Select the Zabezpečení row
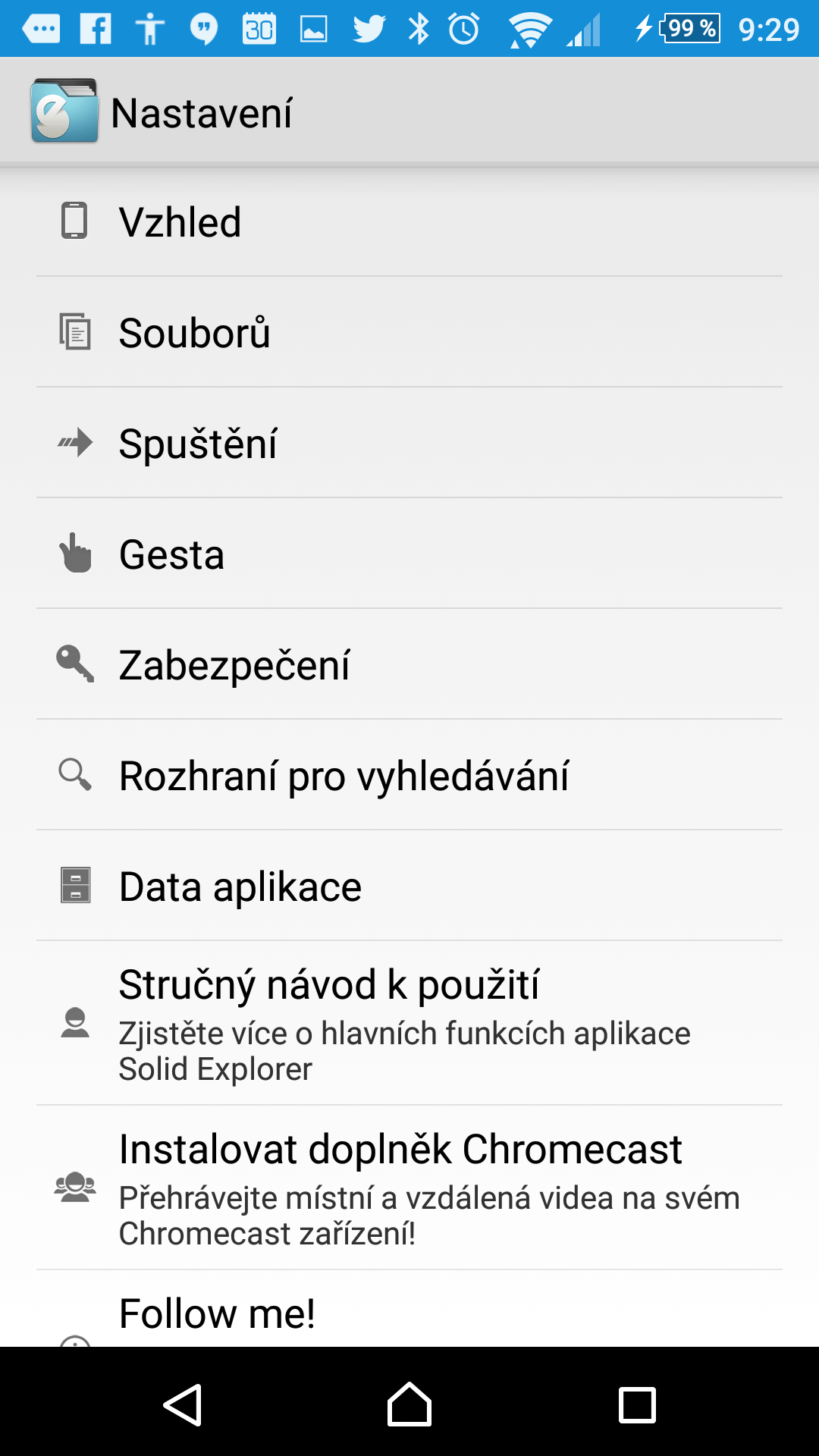This screenshot has height=1456, width=819. coord(409,664)
